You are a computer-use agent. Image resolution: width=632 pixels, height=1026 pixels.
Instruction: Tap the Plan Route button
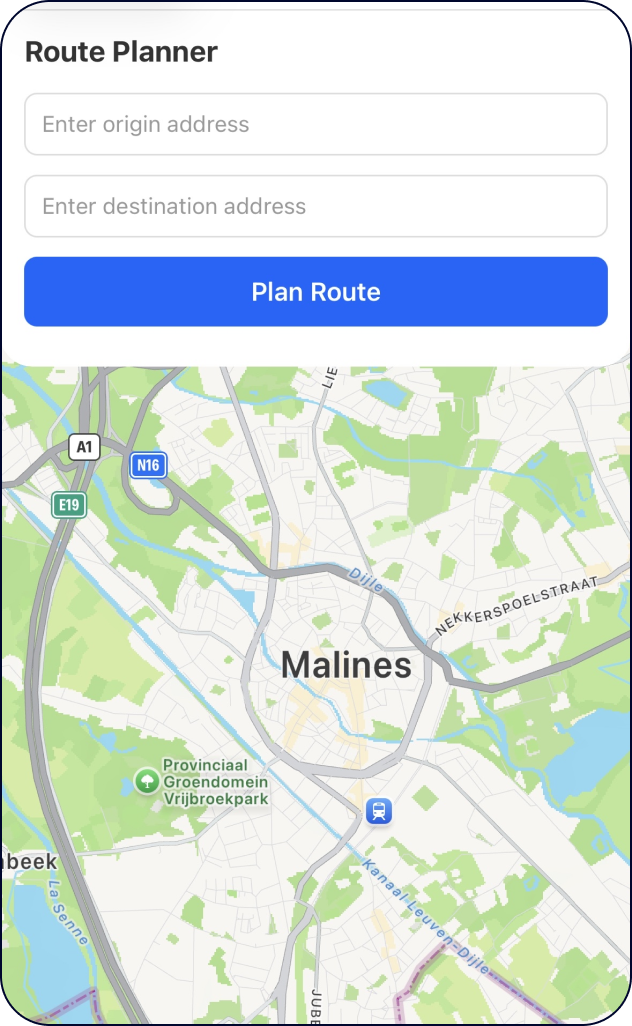click(315, 292)
